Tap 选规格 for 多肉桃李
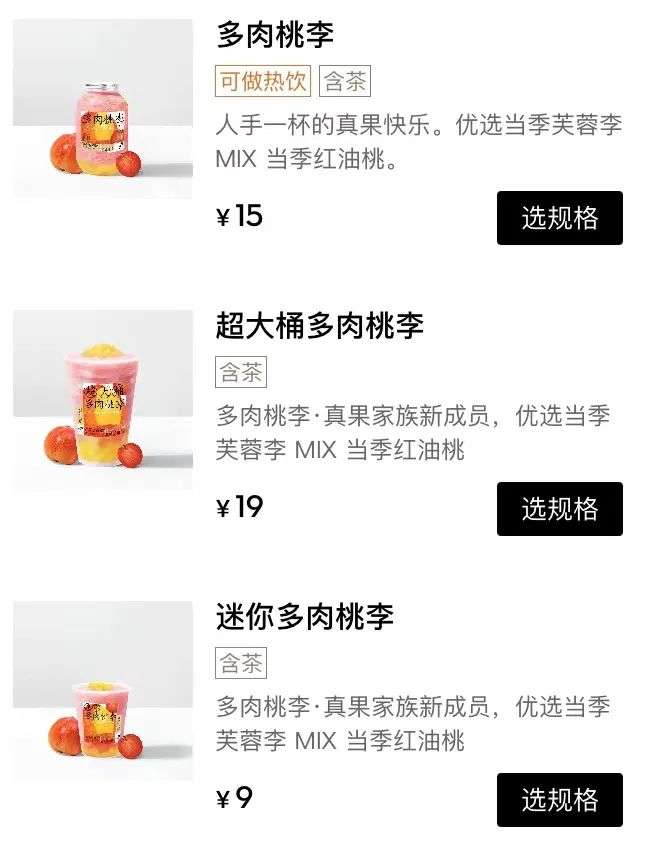The image size is (649, 845). click(x=559, y=218)
